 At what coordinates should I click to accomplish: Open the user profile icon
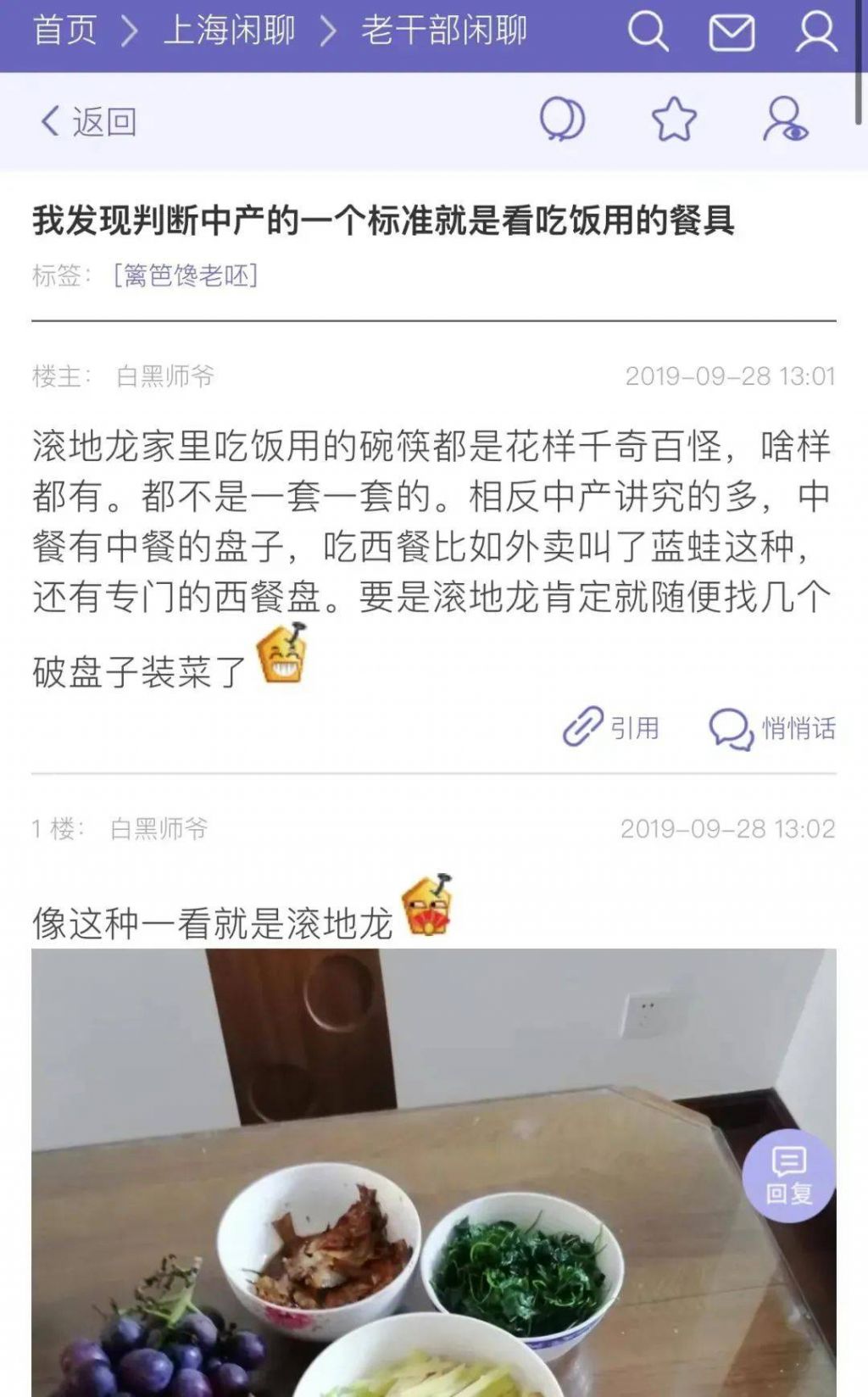coord(815,32)
